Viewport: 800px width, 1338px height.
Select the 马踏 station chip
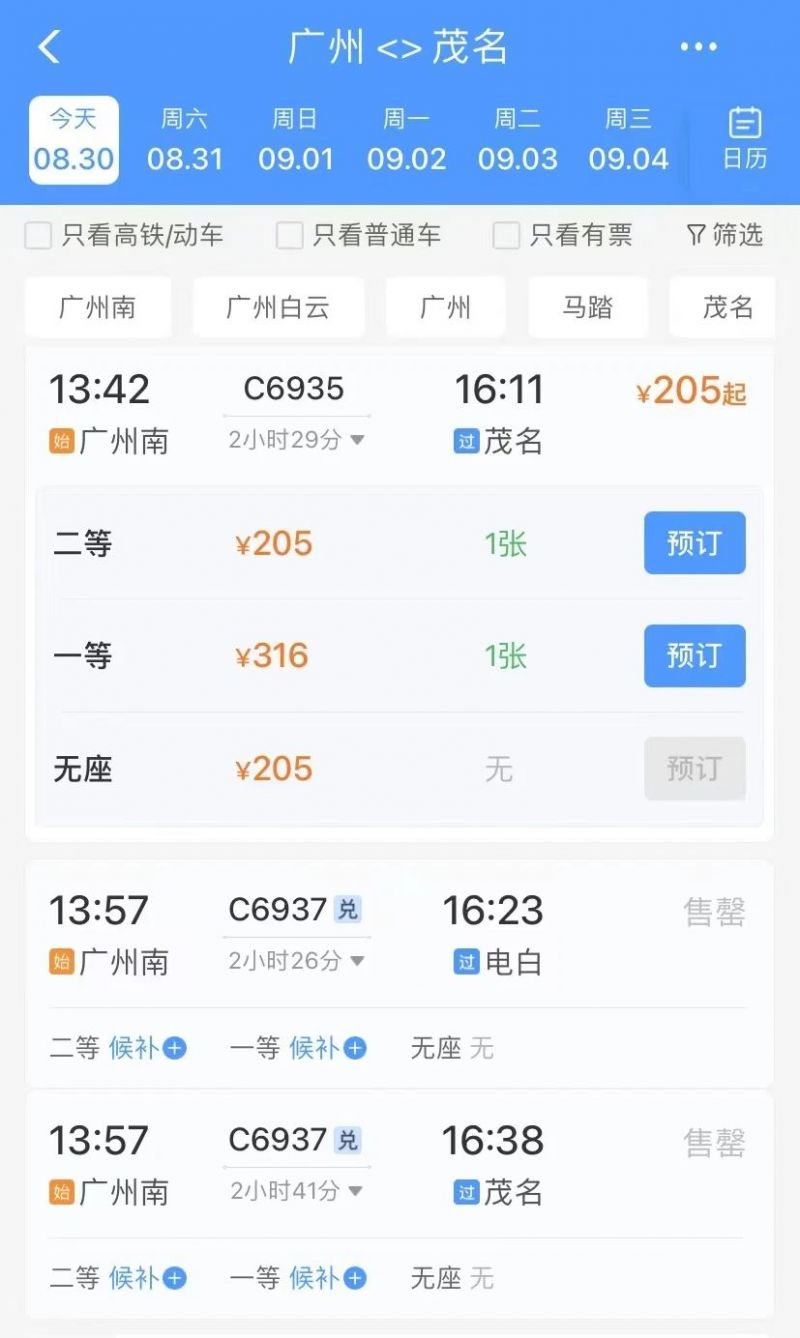tap(588, 307)
